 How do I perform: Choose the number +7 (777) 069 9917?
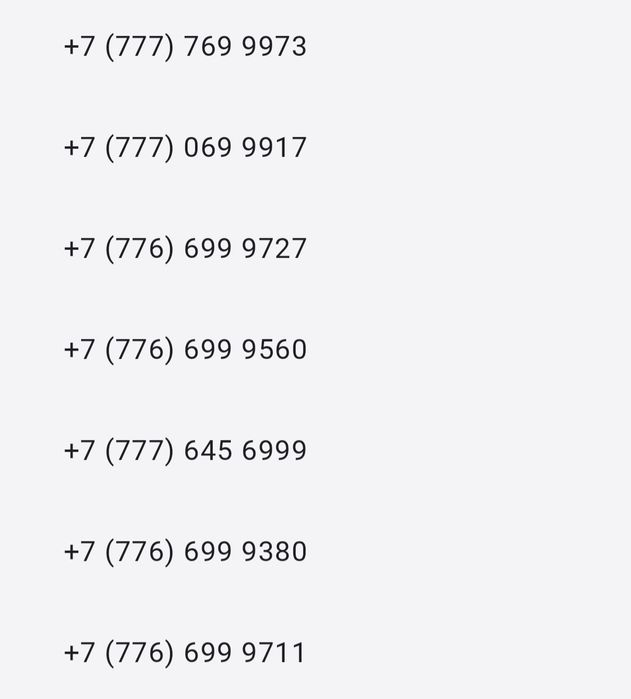tap(185, 148)
